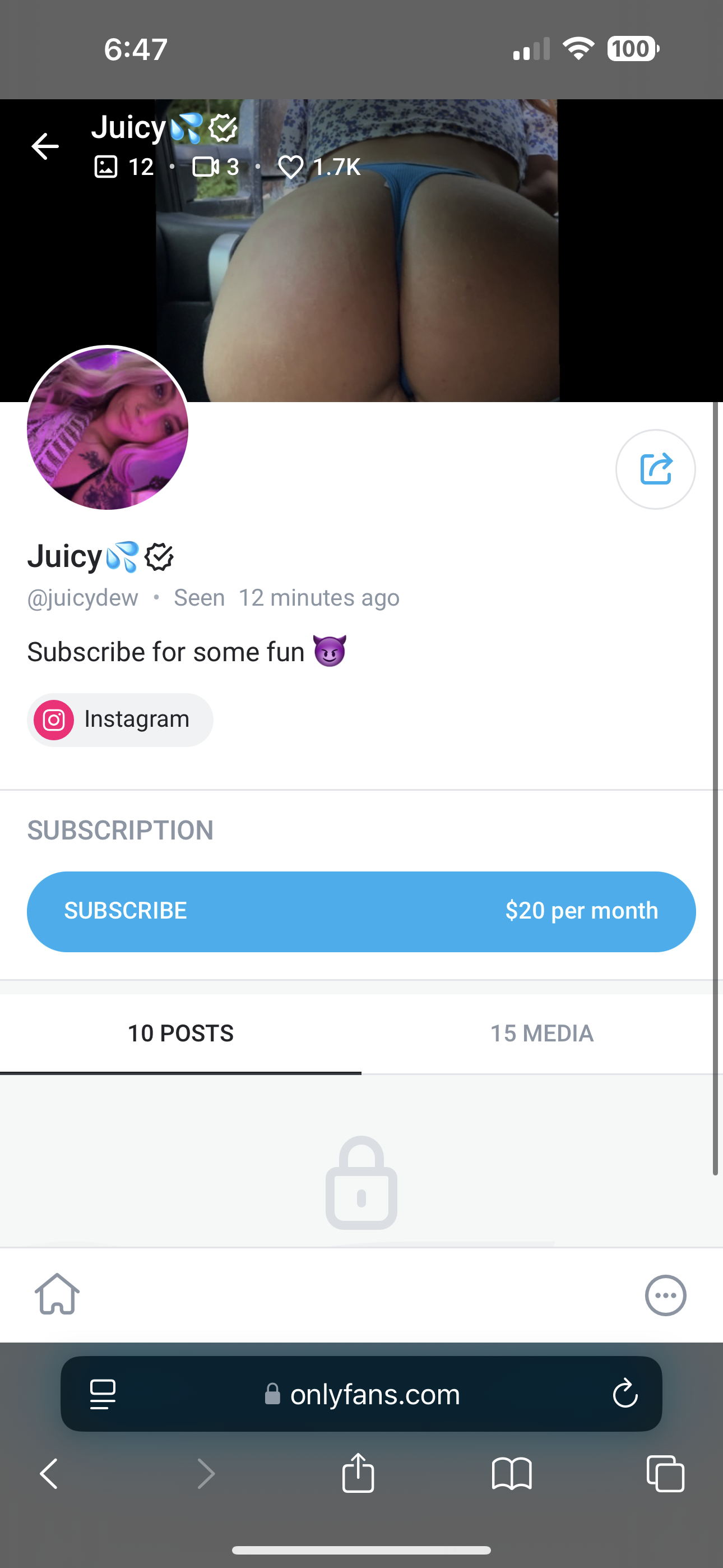Open the more options menu
The image size is (723, 1568).
pos(665,1295)
